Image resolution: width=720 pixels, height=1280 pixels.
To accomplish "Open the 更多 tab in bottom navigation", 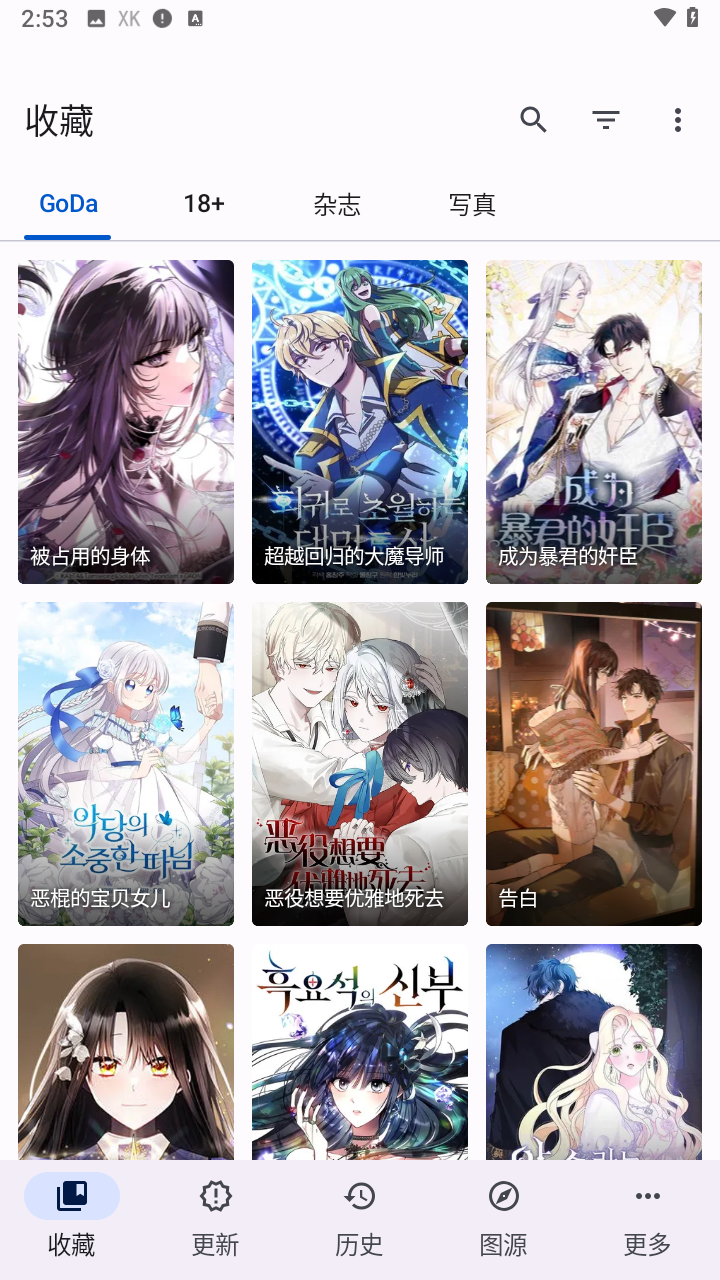I will tap(648, 1216).
